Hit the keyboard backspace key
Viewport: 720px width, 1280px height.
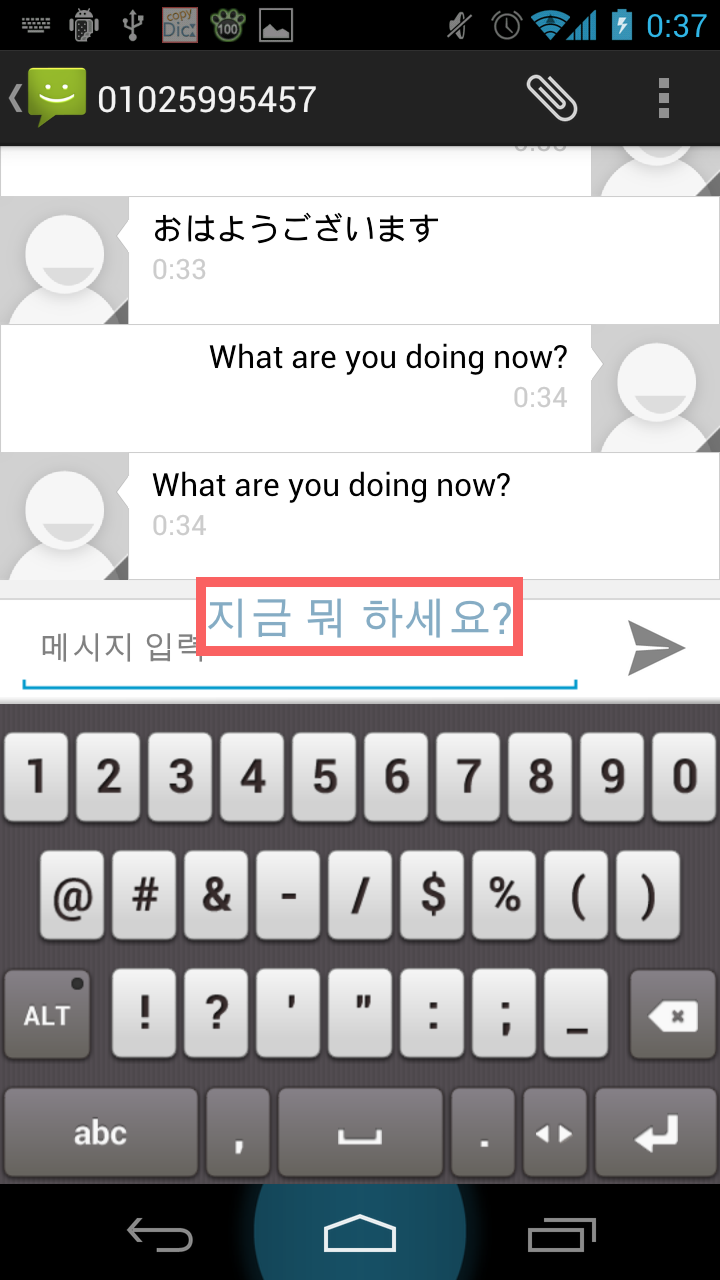click(x=672, y=1014)
